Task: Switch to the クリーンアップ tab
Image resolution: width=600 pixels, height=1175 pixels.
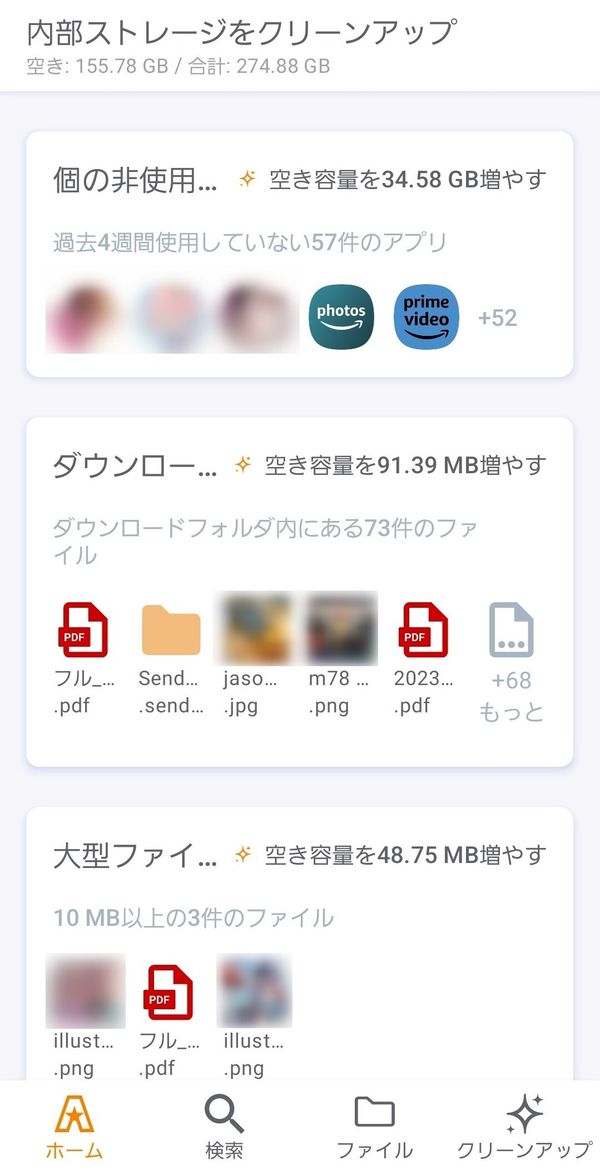Action: [x=524, y=1126]
